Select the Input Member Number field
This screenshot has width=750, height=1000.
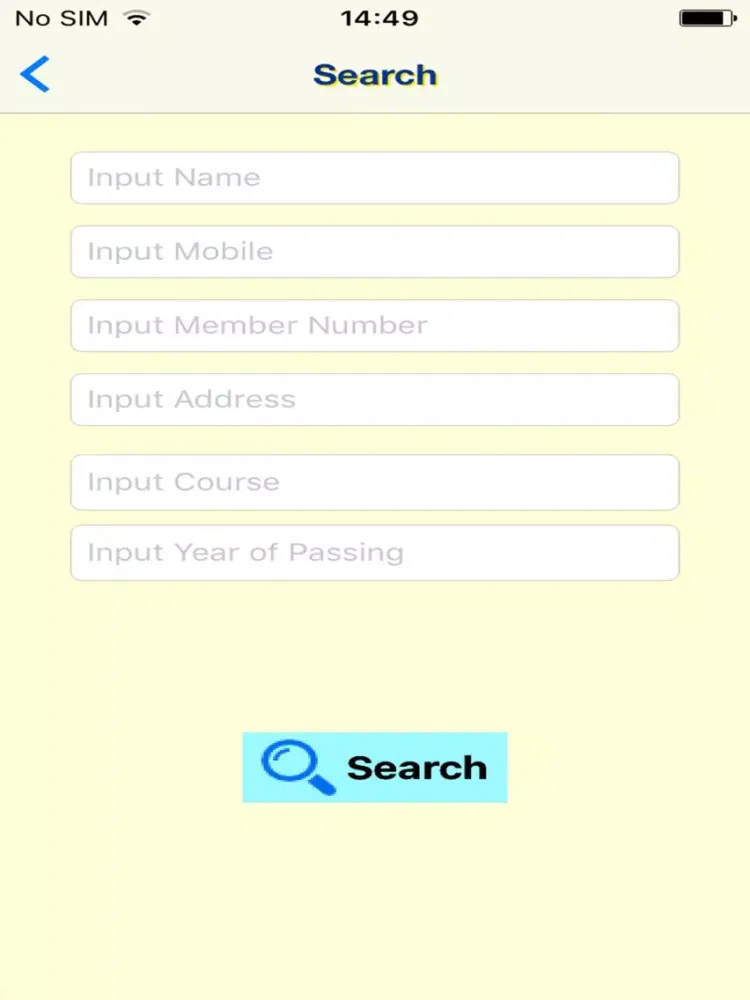click(375, 326)
